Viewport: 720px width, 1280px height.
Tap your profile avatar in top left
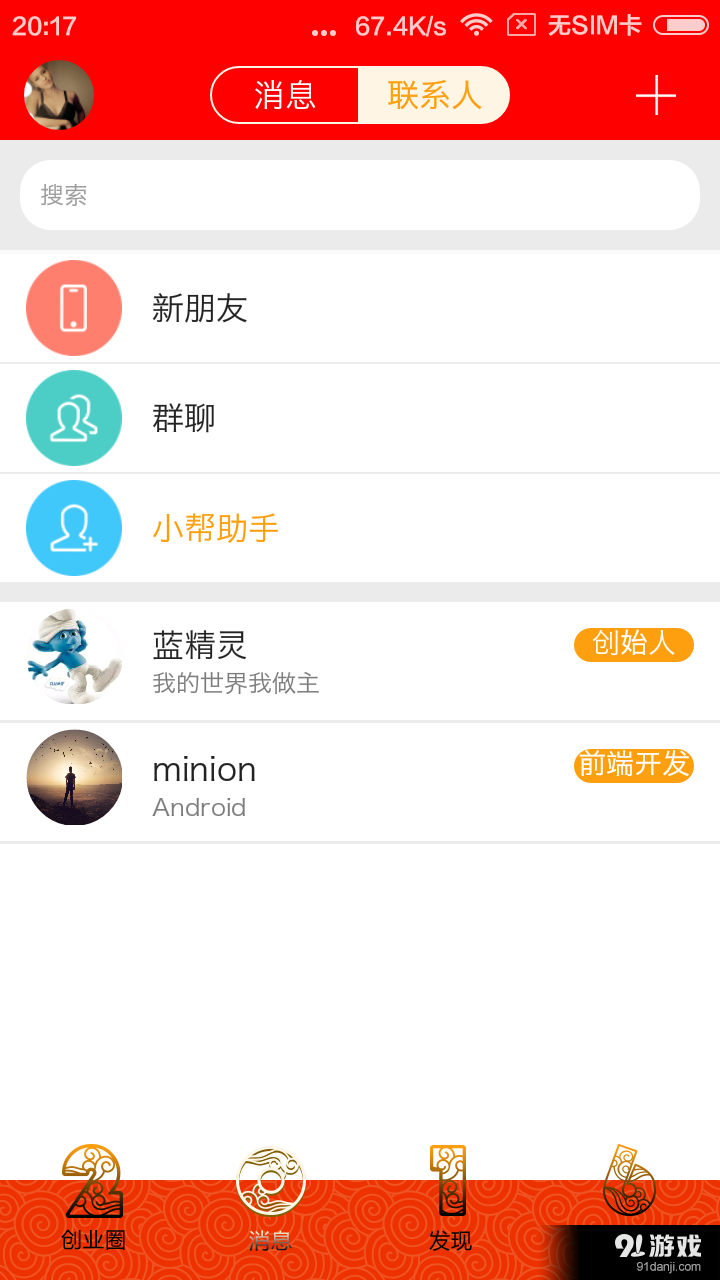[58, 95]
